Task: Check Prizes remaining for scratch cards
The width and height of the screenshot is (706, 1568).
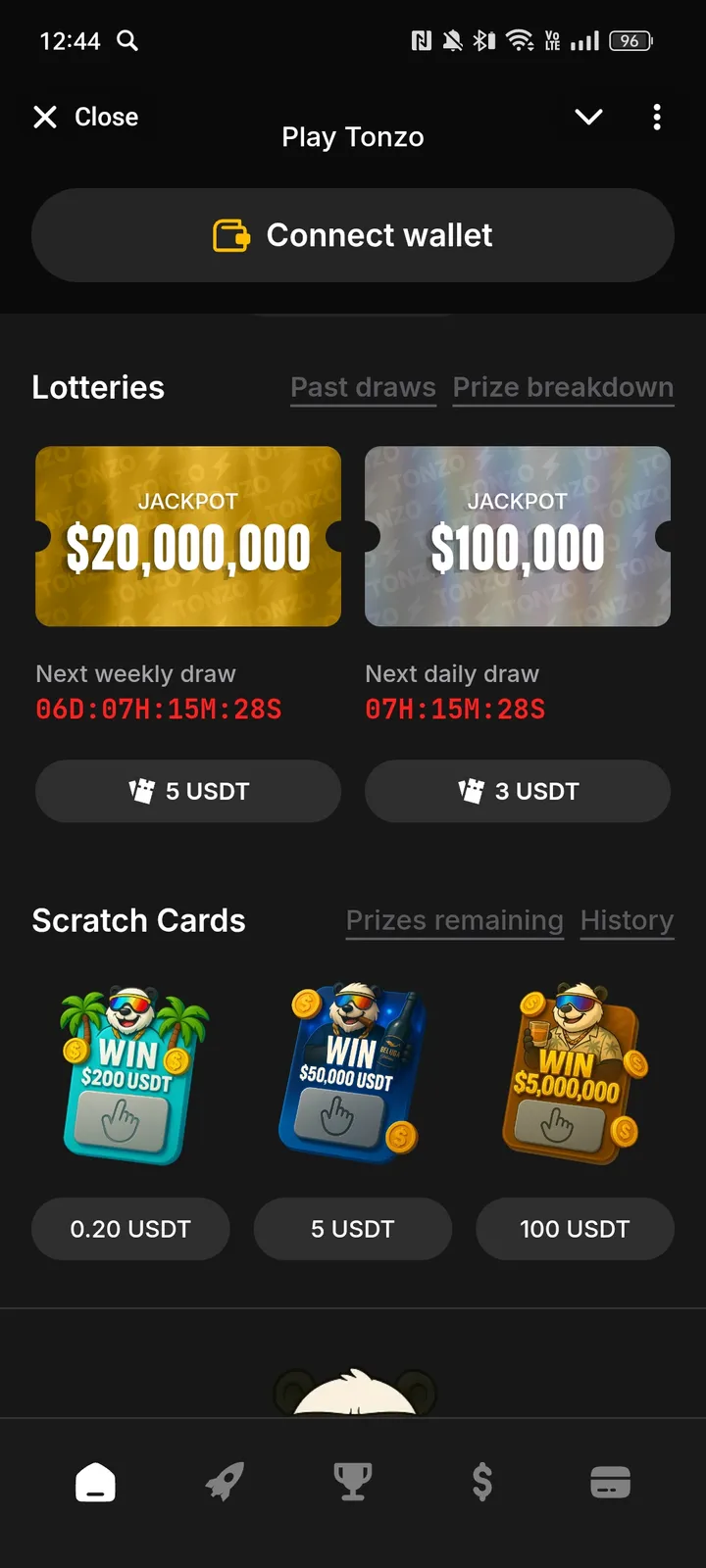Action: [454, 921]
